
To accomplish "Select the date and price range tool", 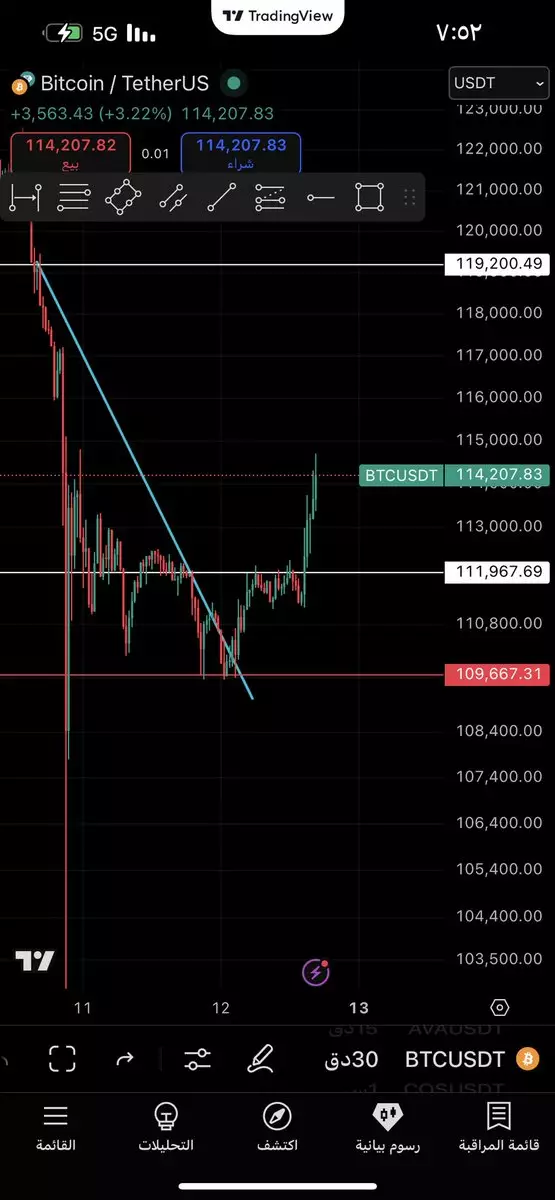I will tap(25, 198).
